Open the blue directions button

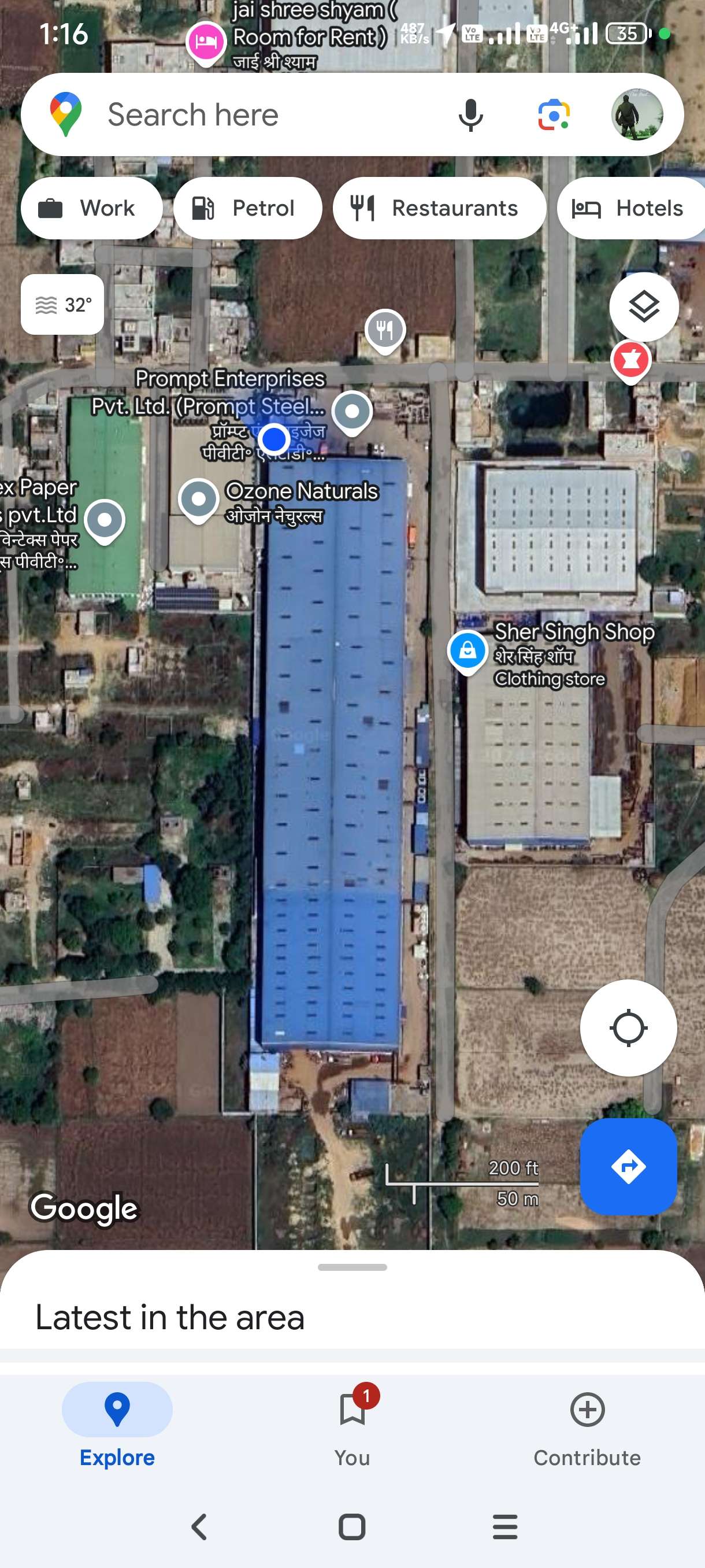(628, 1166)
